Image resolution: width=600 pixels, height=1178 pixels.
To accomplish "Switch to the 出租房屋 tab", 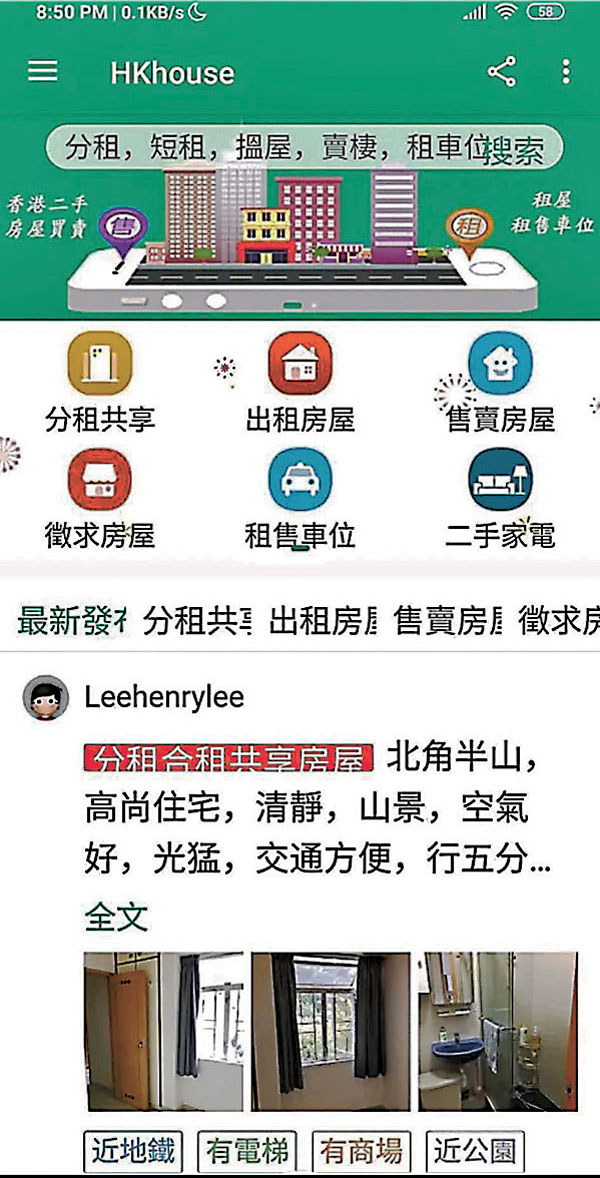I will pos(322,621).
